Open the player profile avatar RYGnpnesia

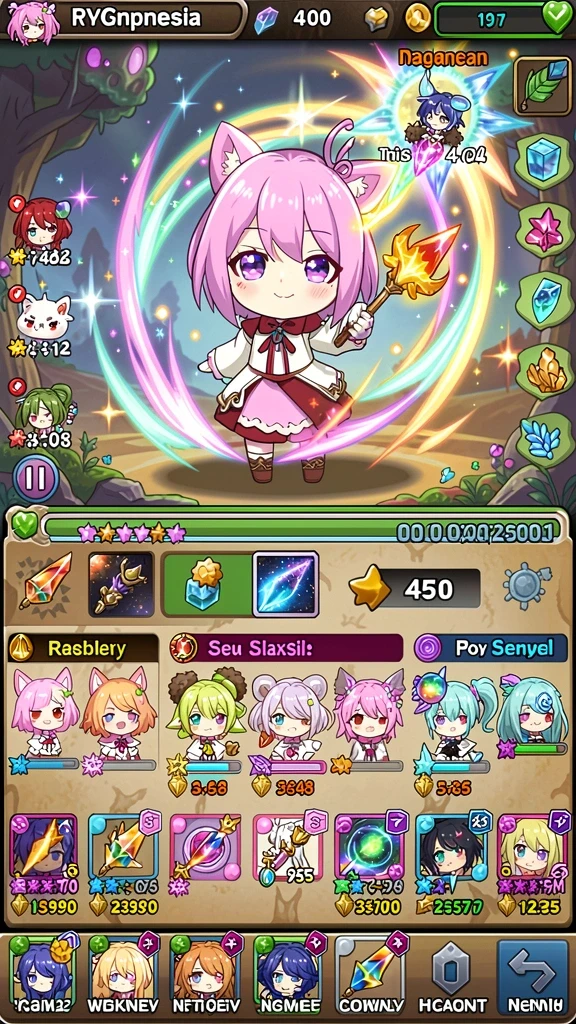pyautogui.click(x=31, y=21)
